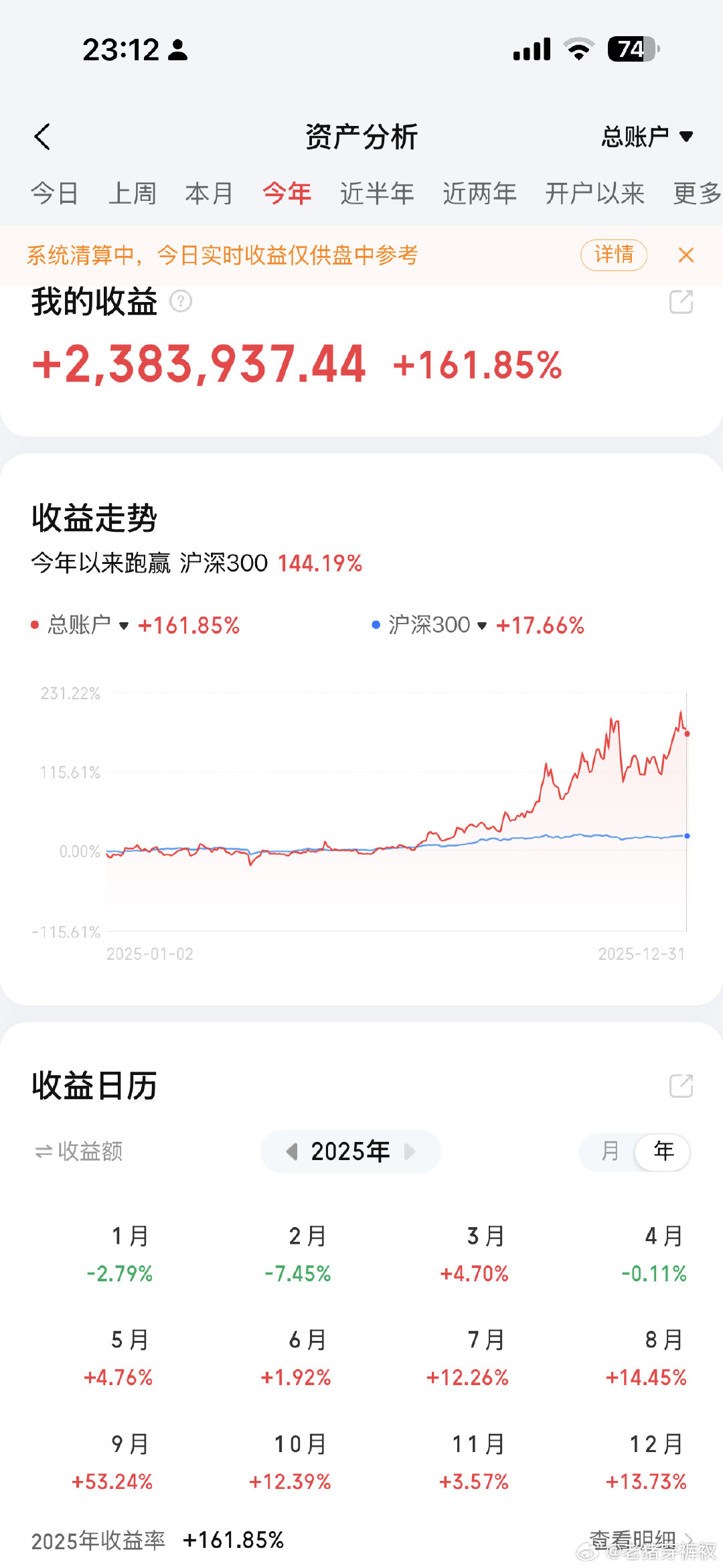723x1568 pixels.
Task: Open the 总账户 account dropdown in header
Action: (646, 137)
